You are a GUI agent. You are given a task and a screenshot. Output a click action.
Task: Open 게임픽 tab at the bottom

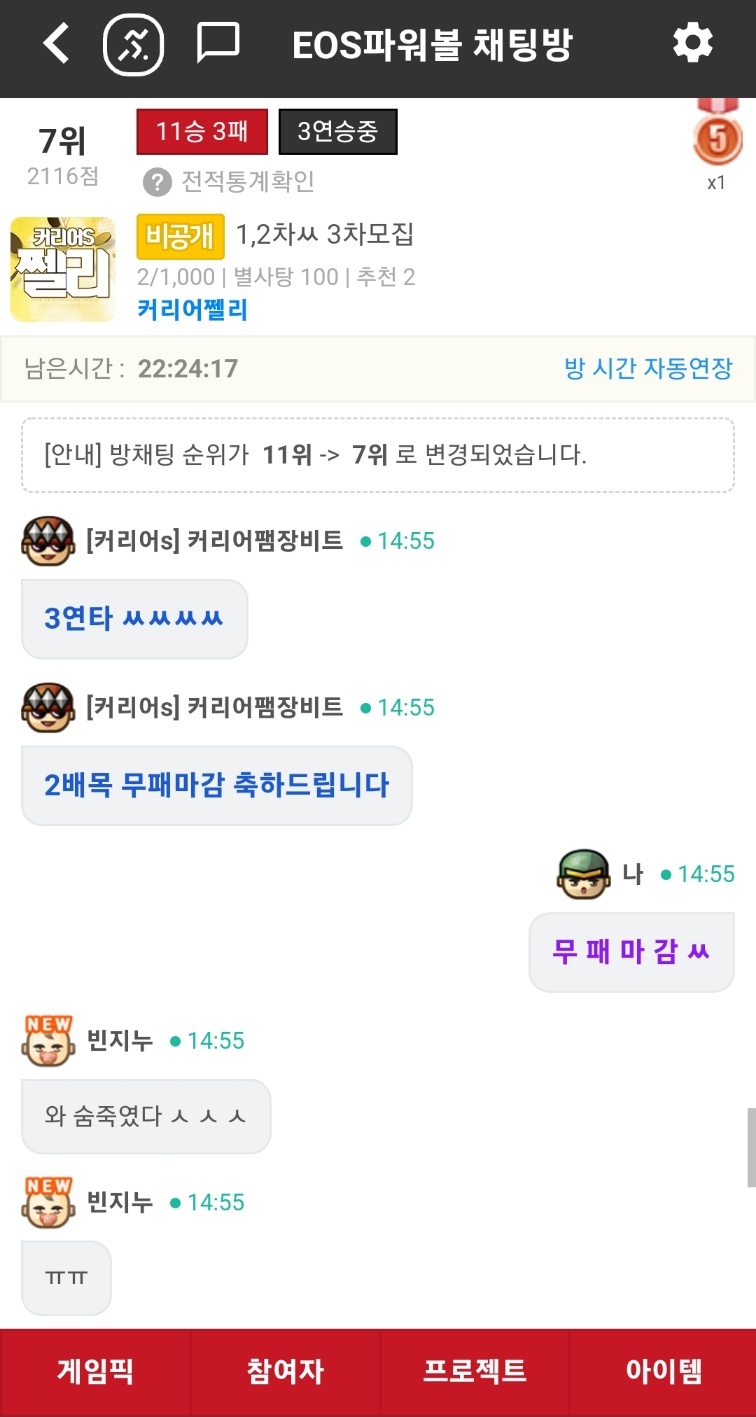pos(95,1371)
